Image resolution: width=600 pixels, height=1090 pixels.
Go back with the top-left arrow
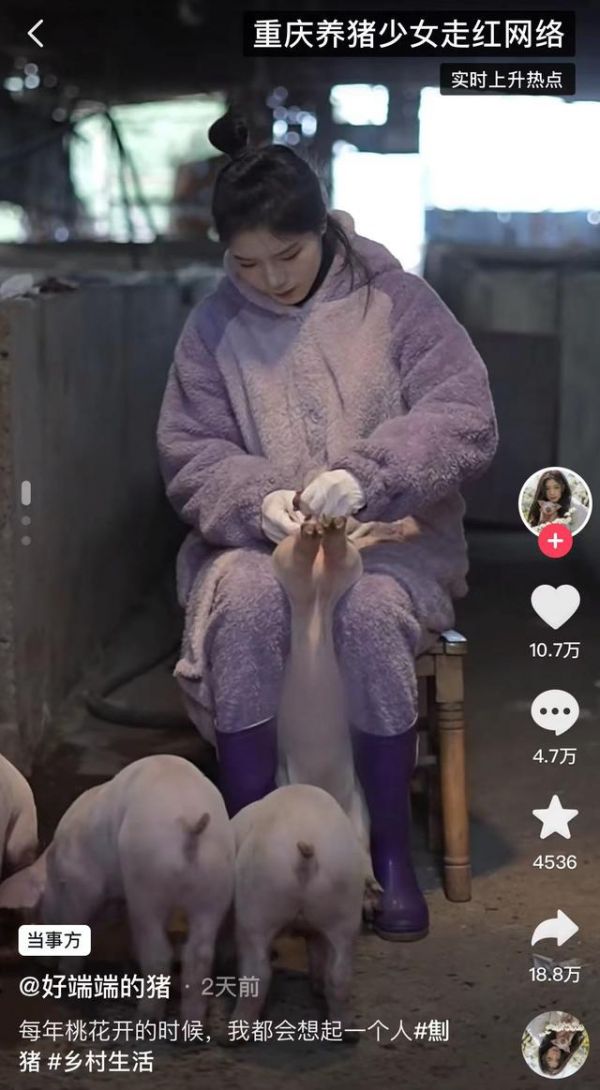pos(36,34)
